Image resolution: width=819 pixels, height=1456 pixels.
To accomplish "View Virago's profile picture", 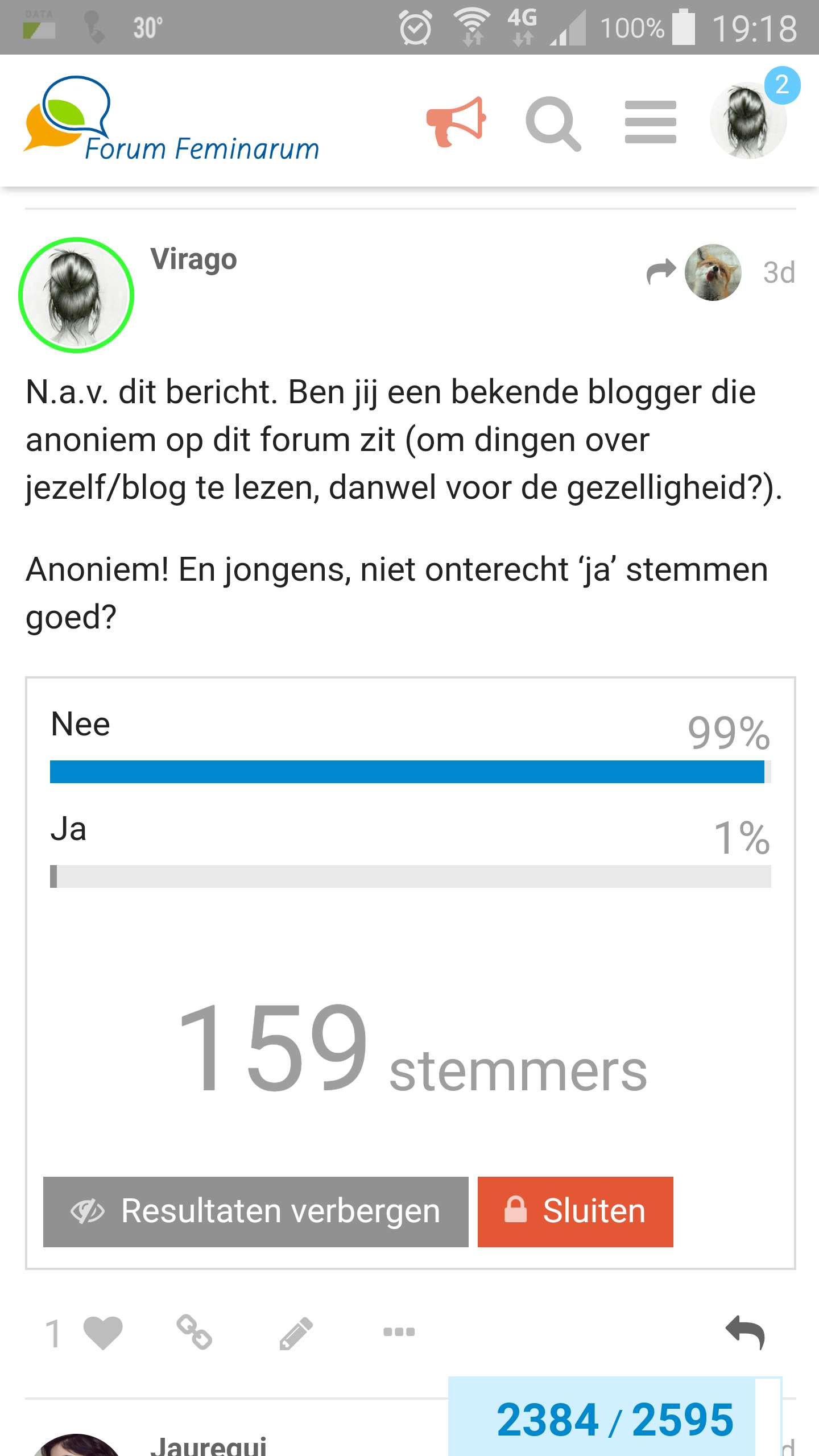I will pos(76,295).
